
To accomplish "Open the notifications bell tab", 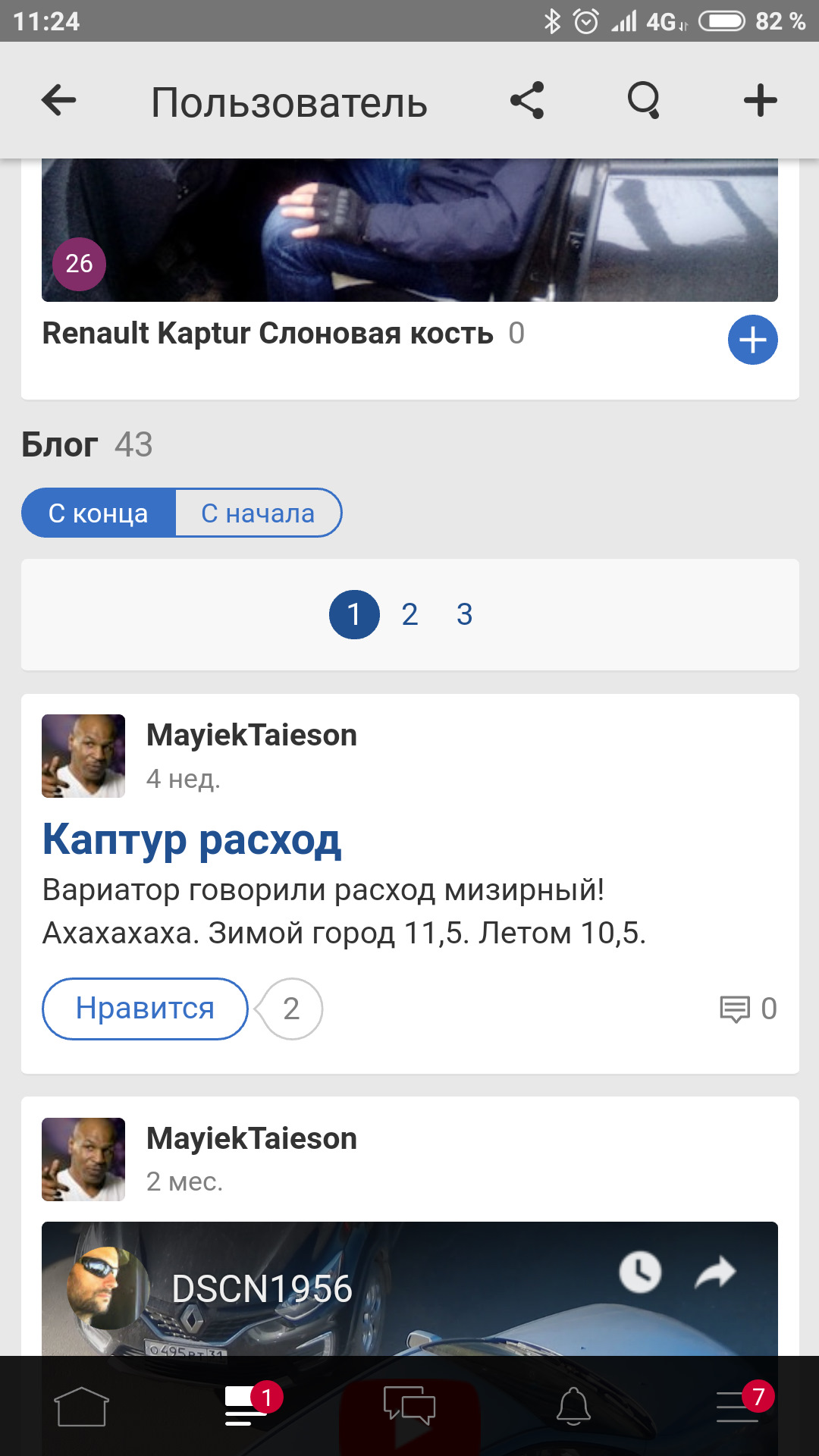I will pos(573,1407).
